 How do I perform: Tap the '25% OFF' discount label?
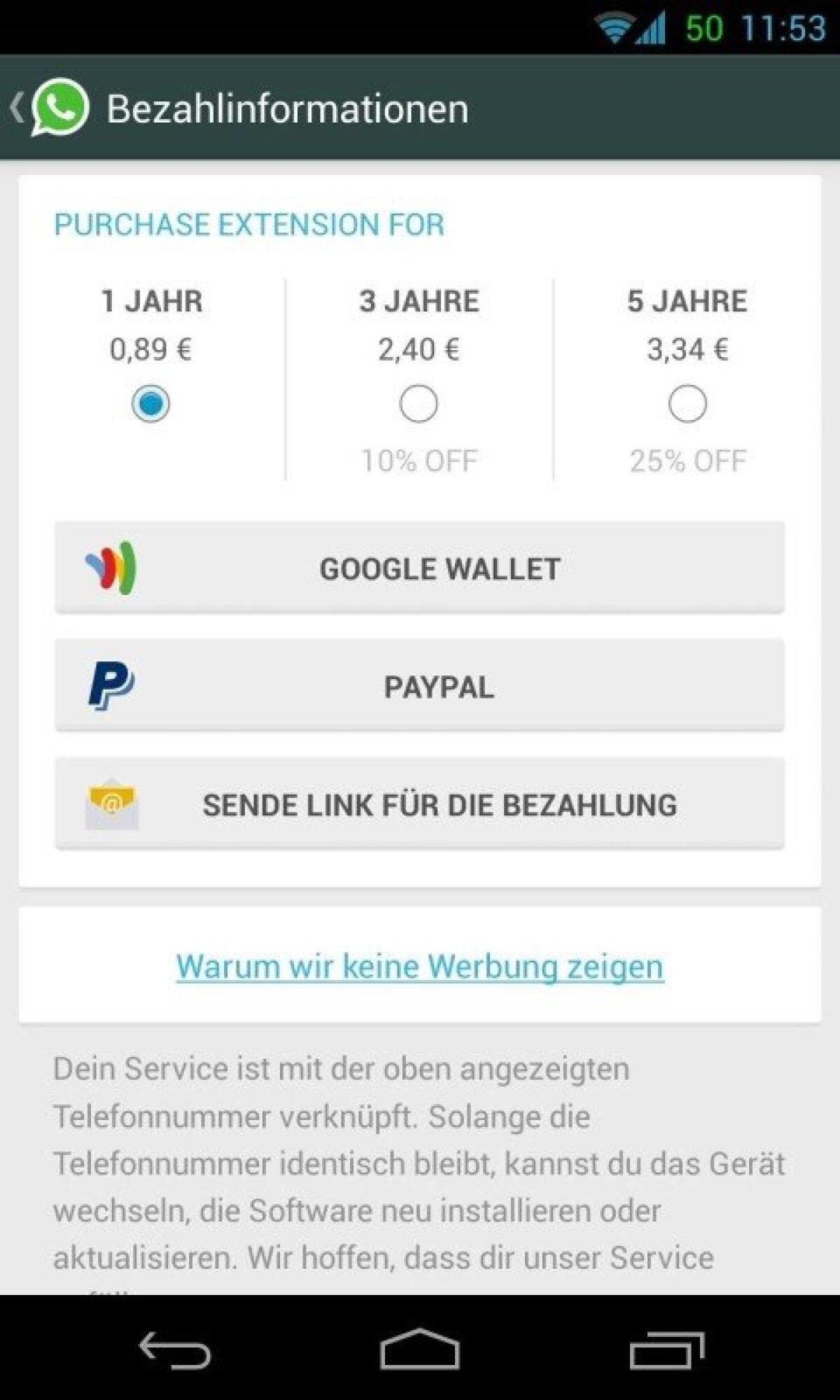(x=687, y=461)
